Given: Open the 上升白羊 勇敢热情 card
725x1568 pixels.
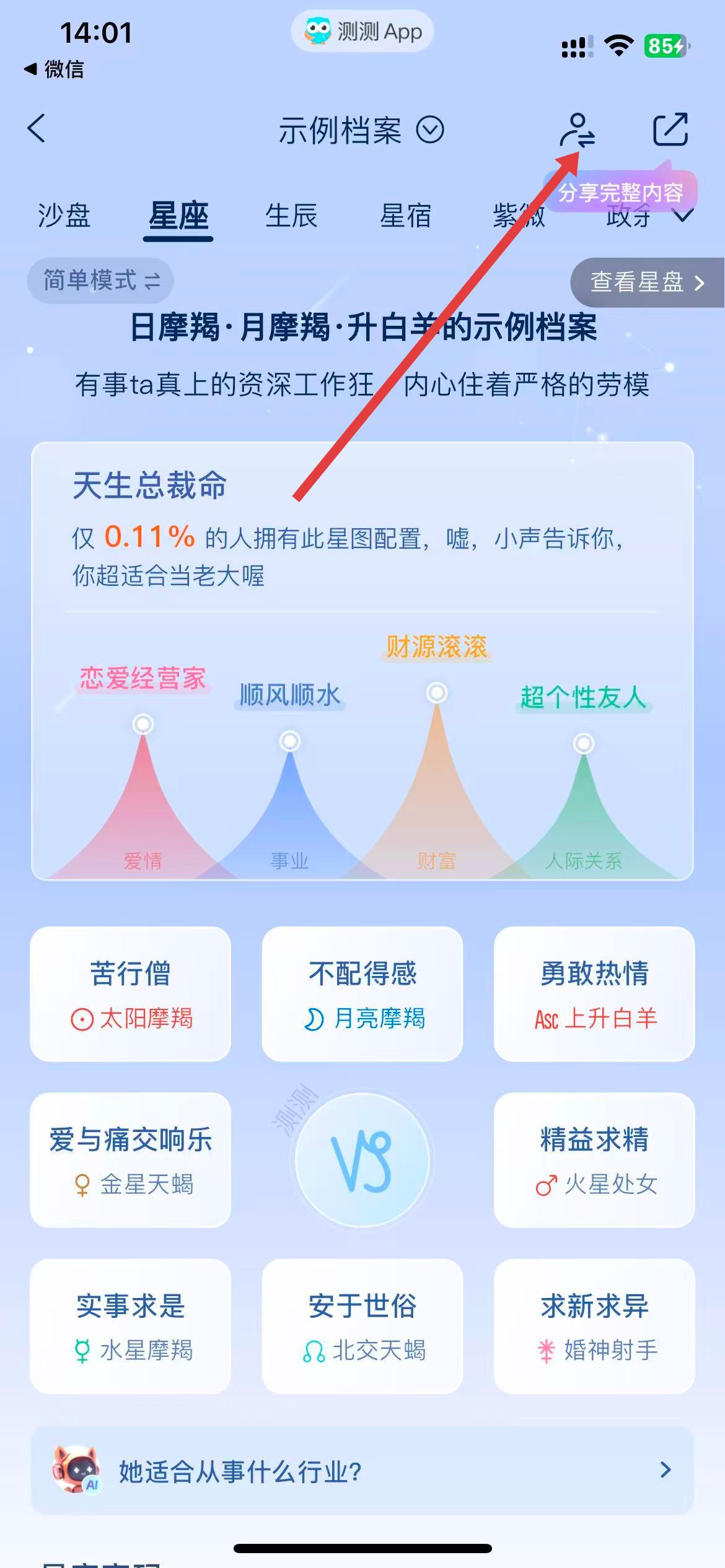Looking at the screenshot, I should coord(594,993).
